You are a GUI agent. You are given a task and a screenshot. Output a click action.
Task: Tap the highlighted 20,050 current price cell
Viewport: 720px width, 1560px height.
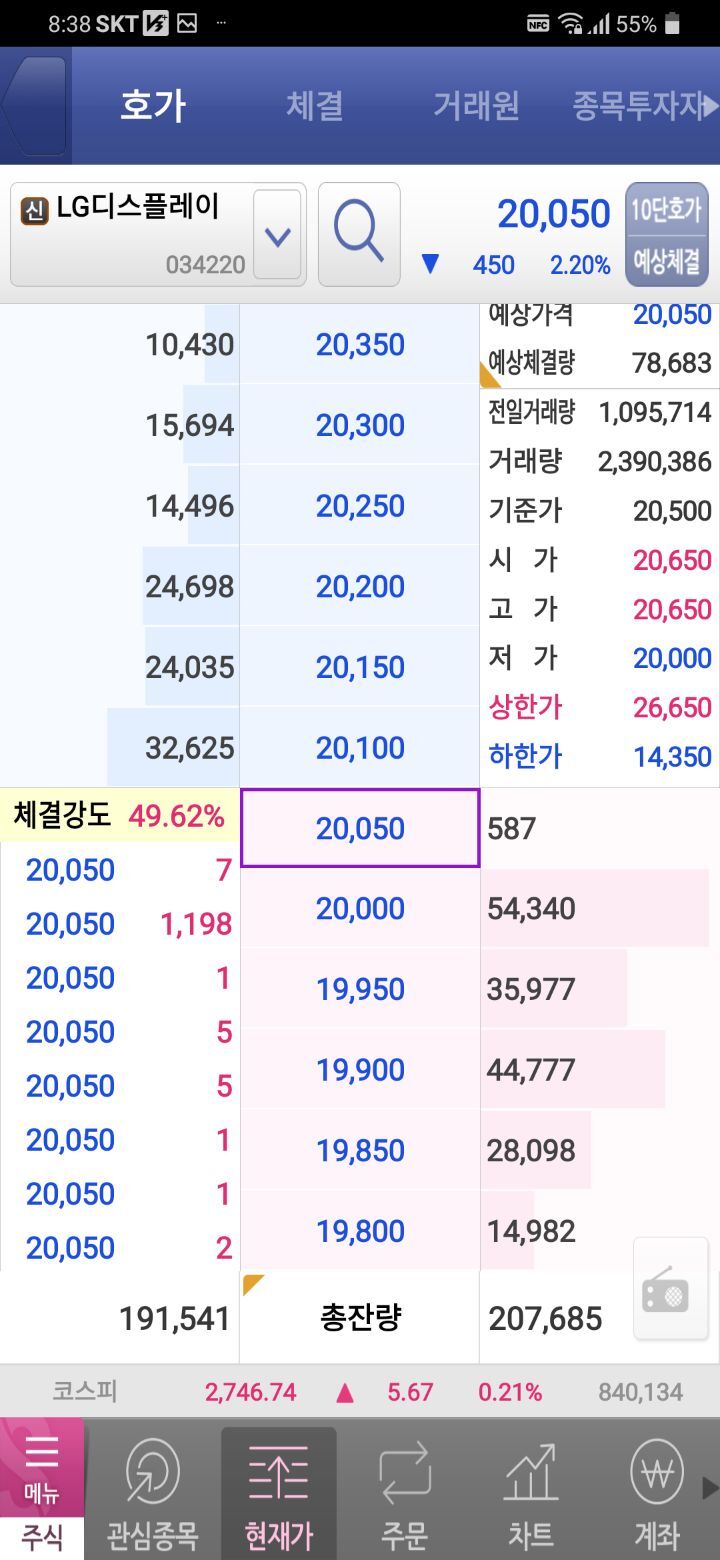(360, 828)
